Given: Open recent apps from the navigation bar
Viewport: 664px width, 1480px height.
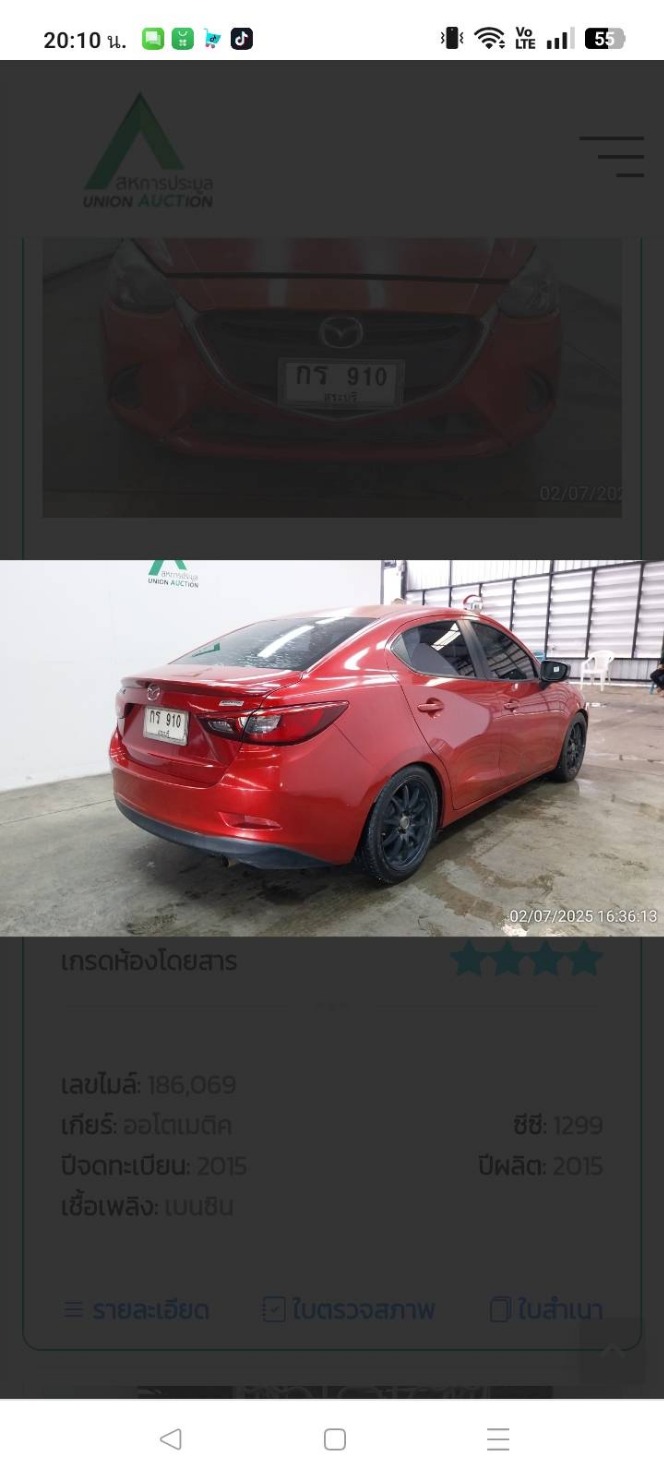Looking at the screenshot, I should (498, 1439).
